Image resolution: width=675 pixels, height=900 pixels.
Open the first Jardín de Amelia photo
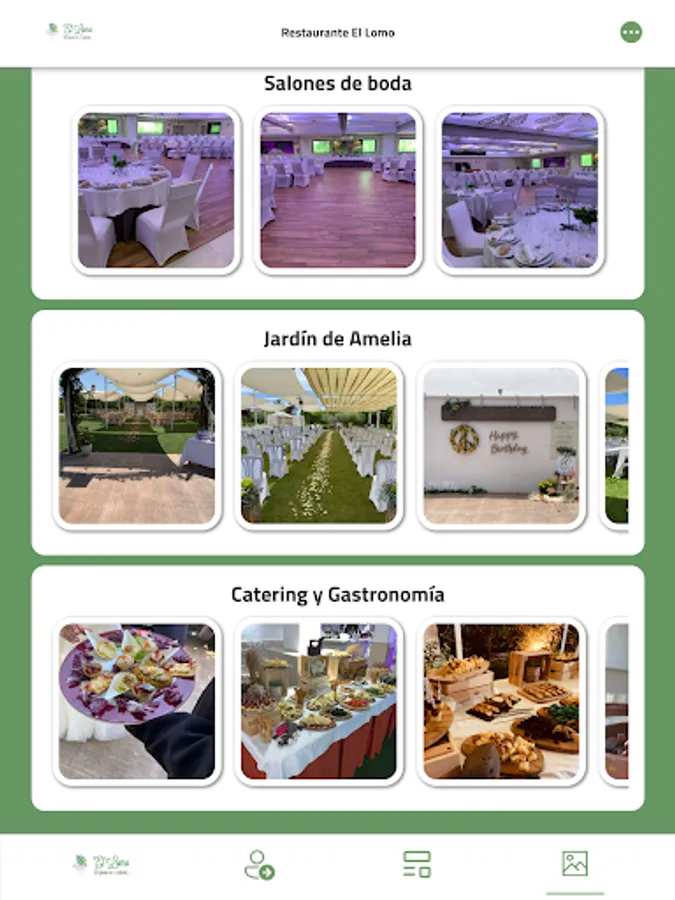pos(137,446)
